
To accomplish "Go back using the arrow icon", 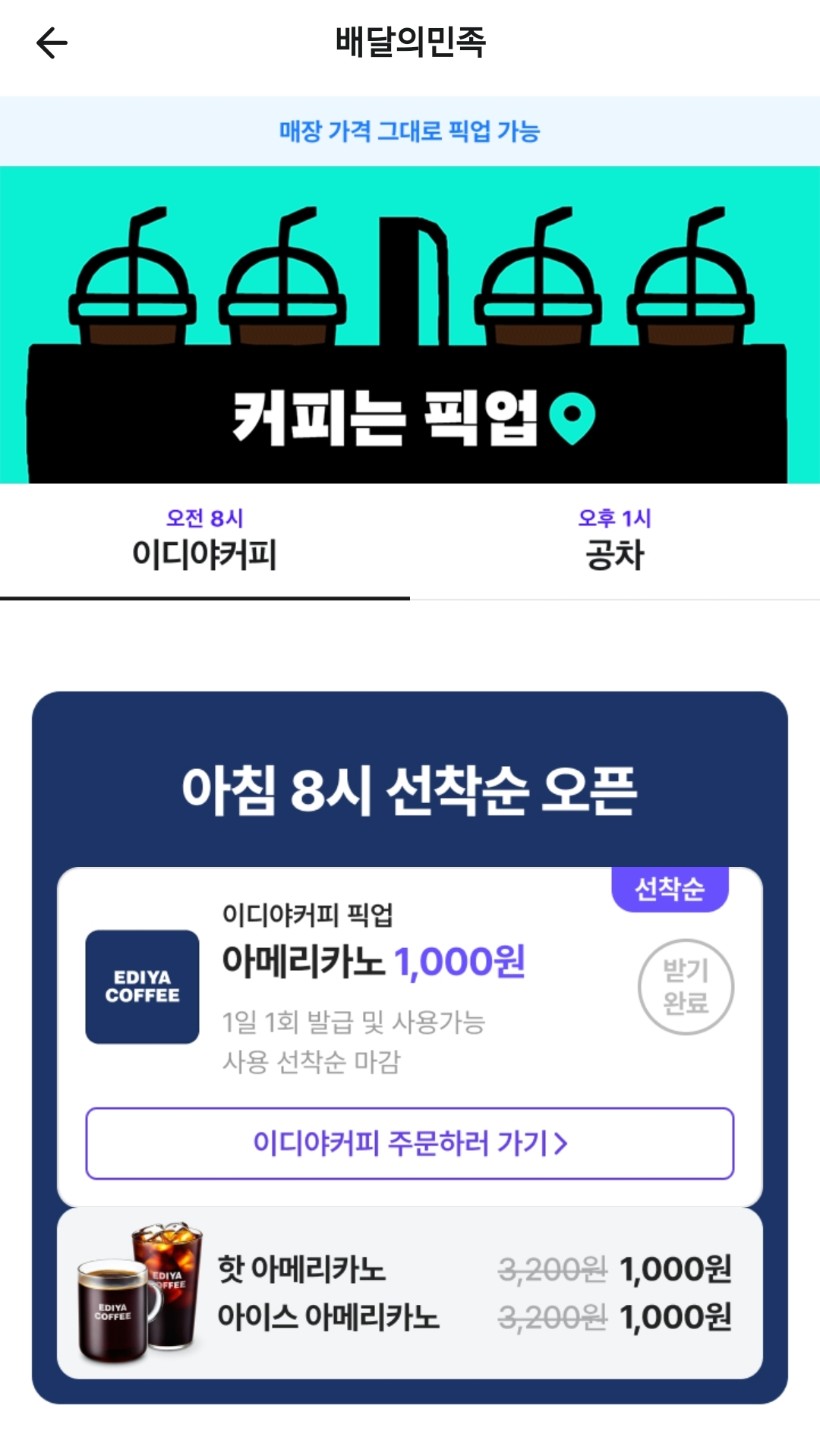I will click(51, 43).
